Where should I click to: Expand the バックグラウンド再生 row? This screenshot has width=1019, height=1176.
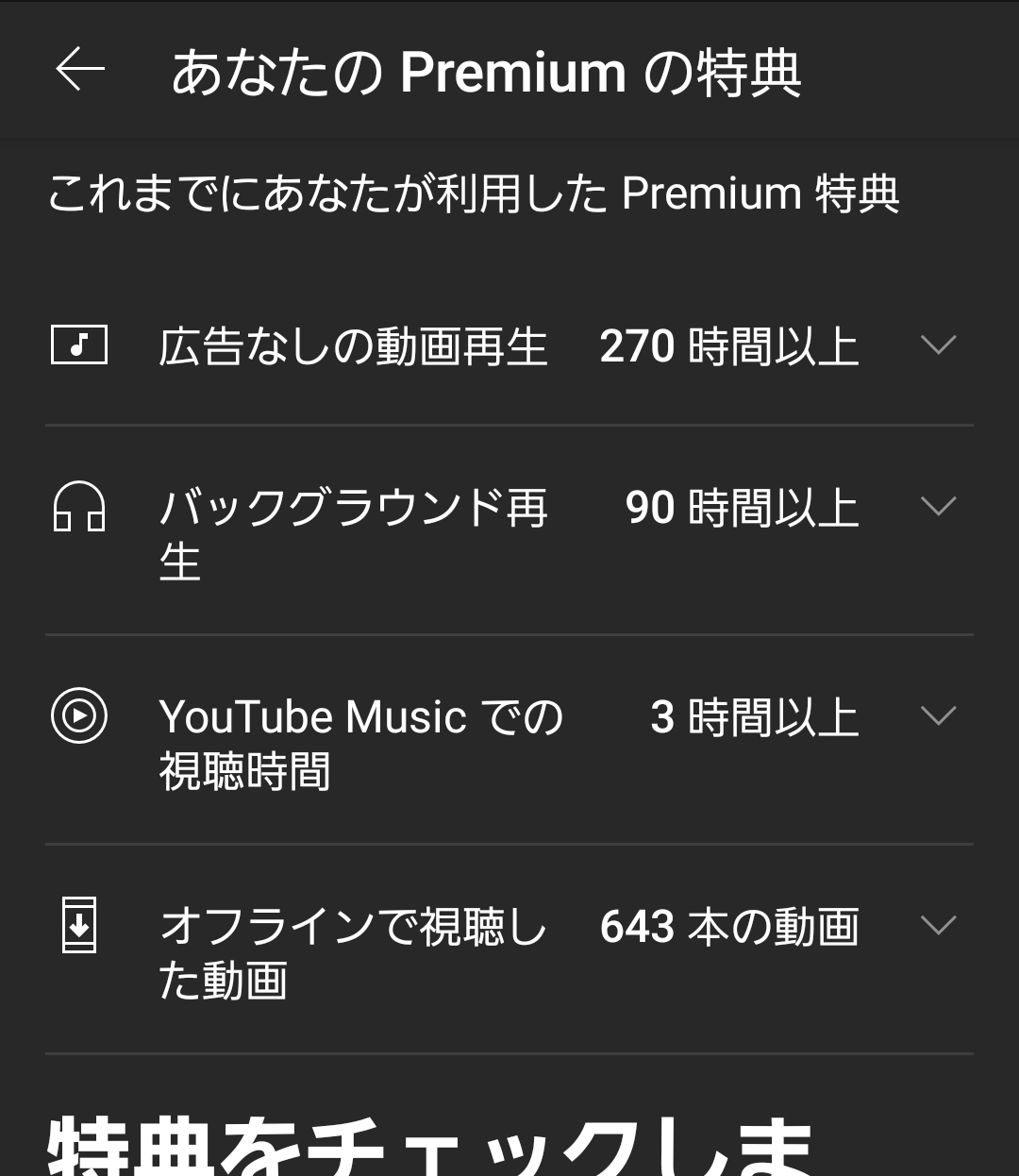(x=938, y=507)
